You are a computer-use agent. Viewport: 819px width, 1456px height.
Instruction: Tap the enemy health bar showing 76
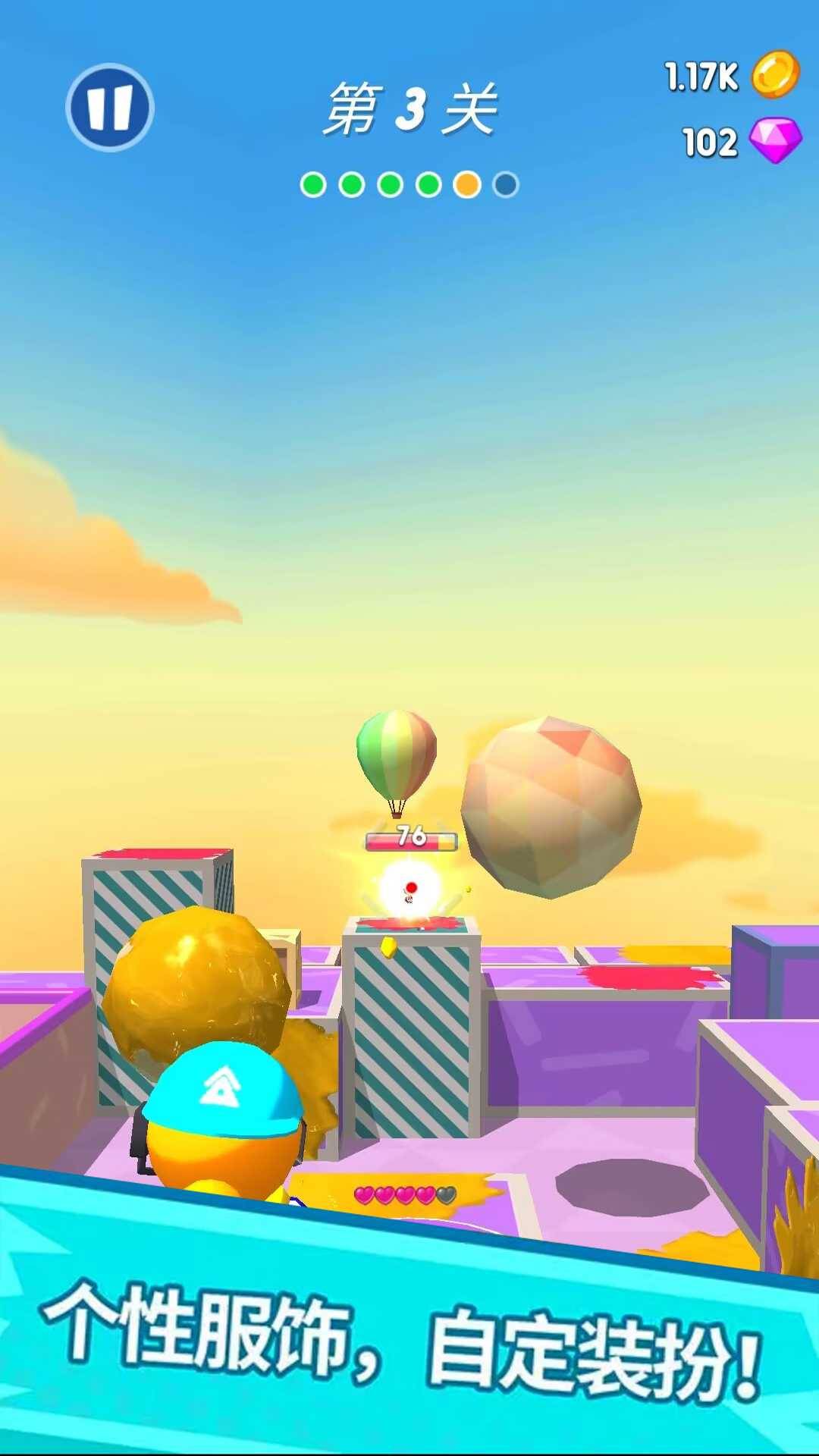(409, 839)
